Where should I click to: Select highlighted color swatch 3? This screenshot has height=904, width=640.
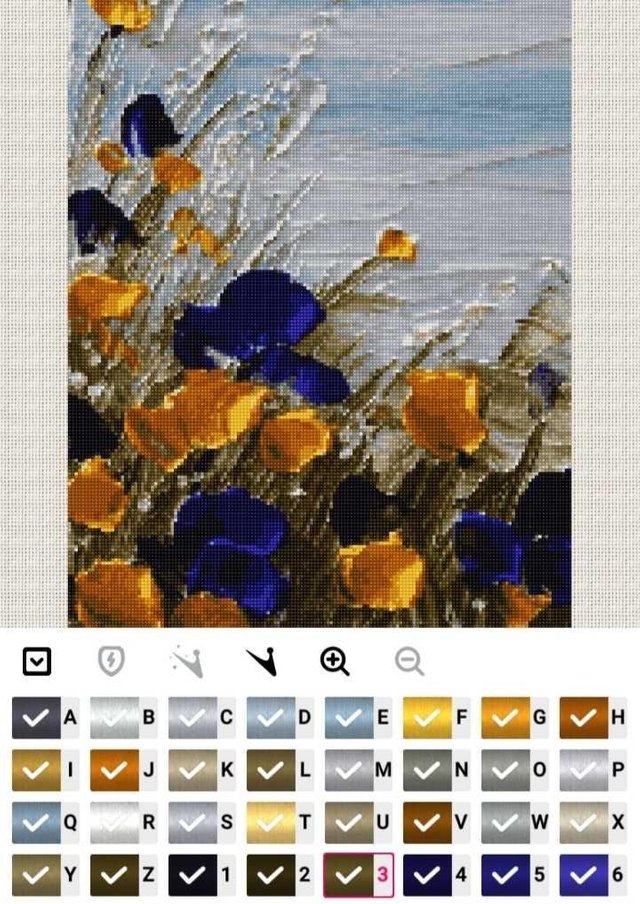point(358,875)
